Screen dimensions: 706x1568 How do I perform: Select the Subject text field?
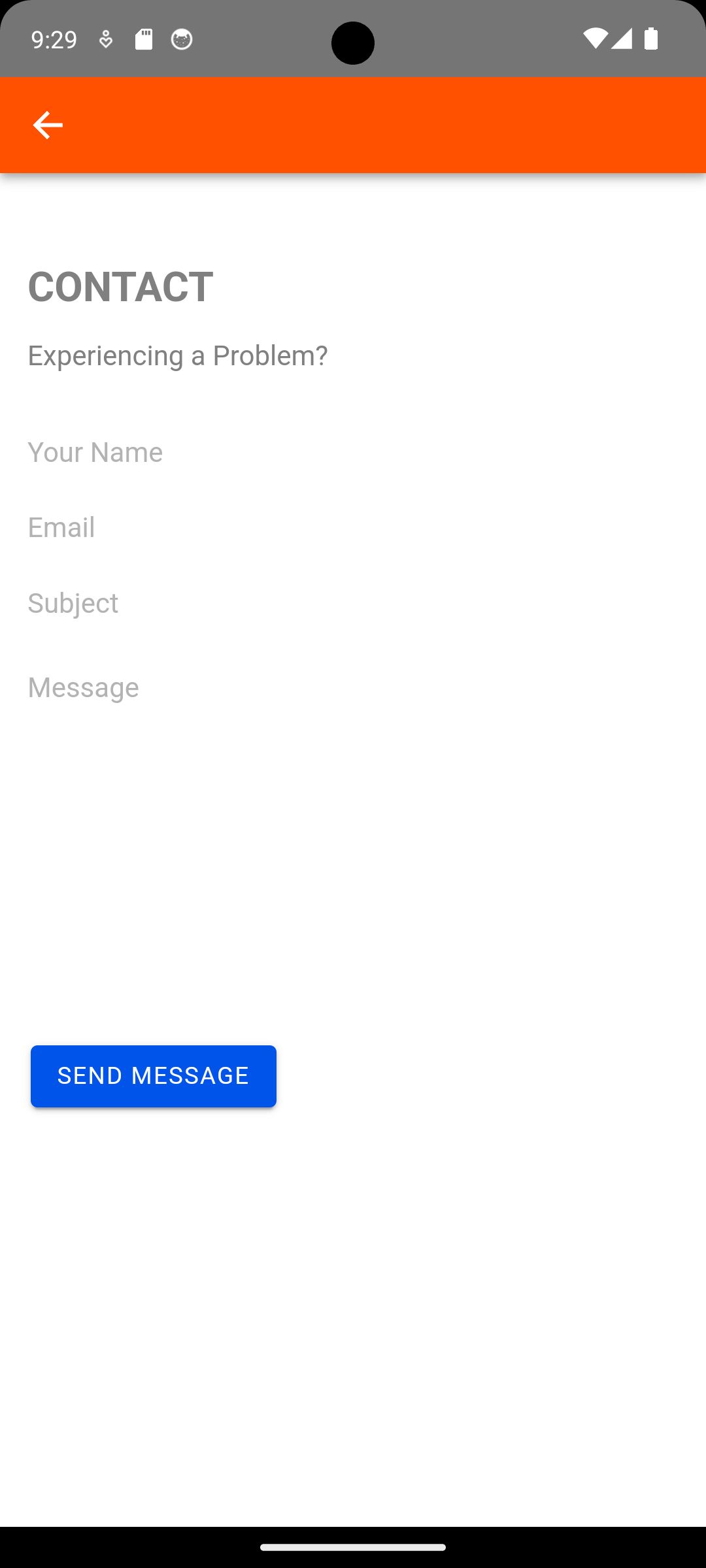(x=353, y=603)
